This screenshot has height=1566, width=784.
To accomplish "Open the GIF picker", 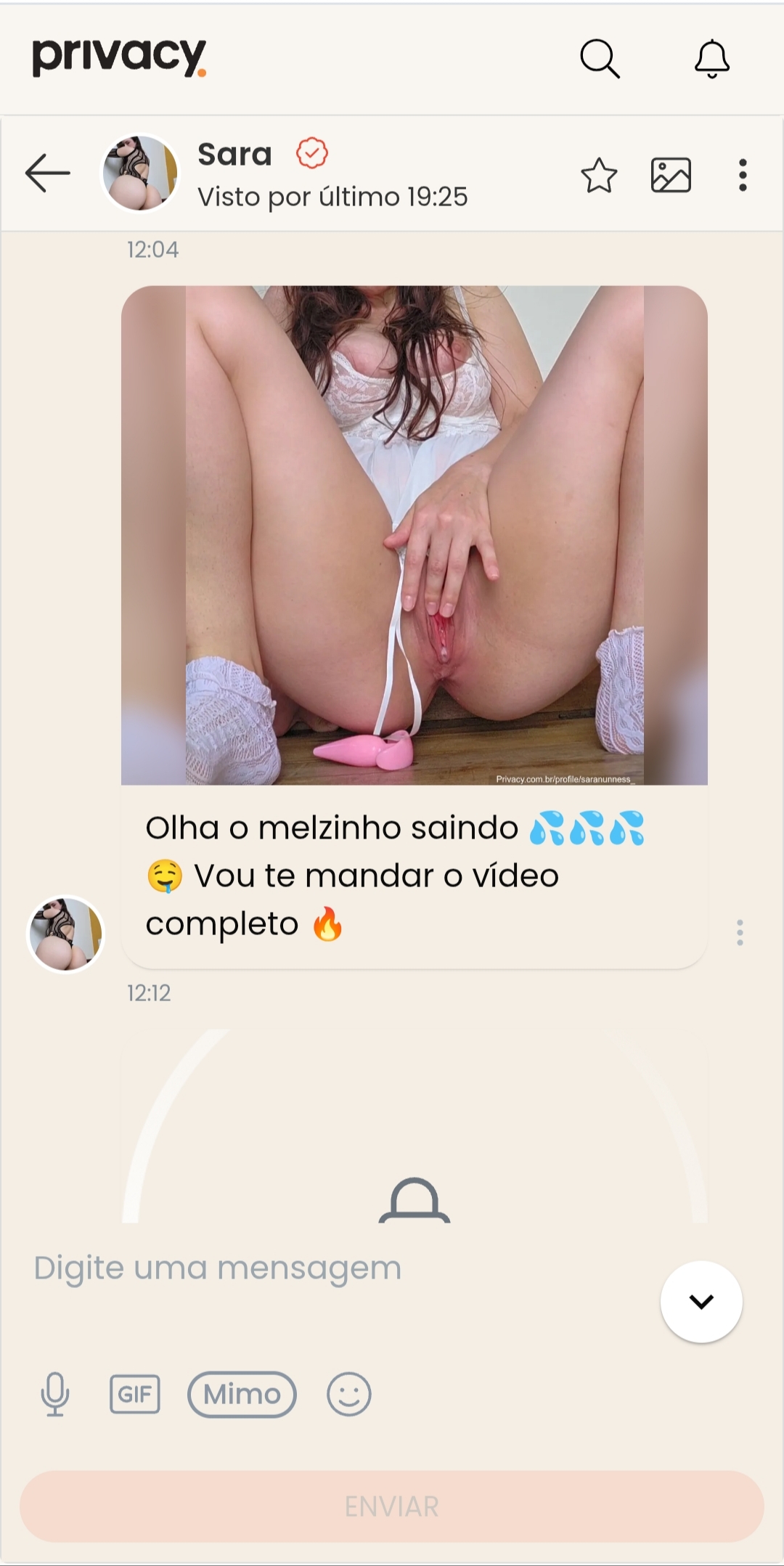I will (x=135, y=1394).
